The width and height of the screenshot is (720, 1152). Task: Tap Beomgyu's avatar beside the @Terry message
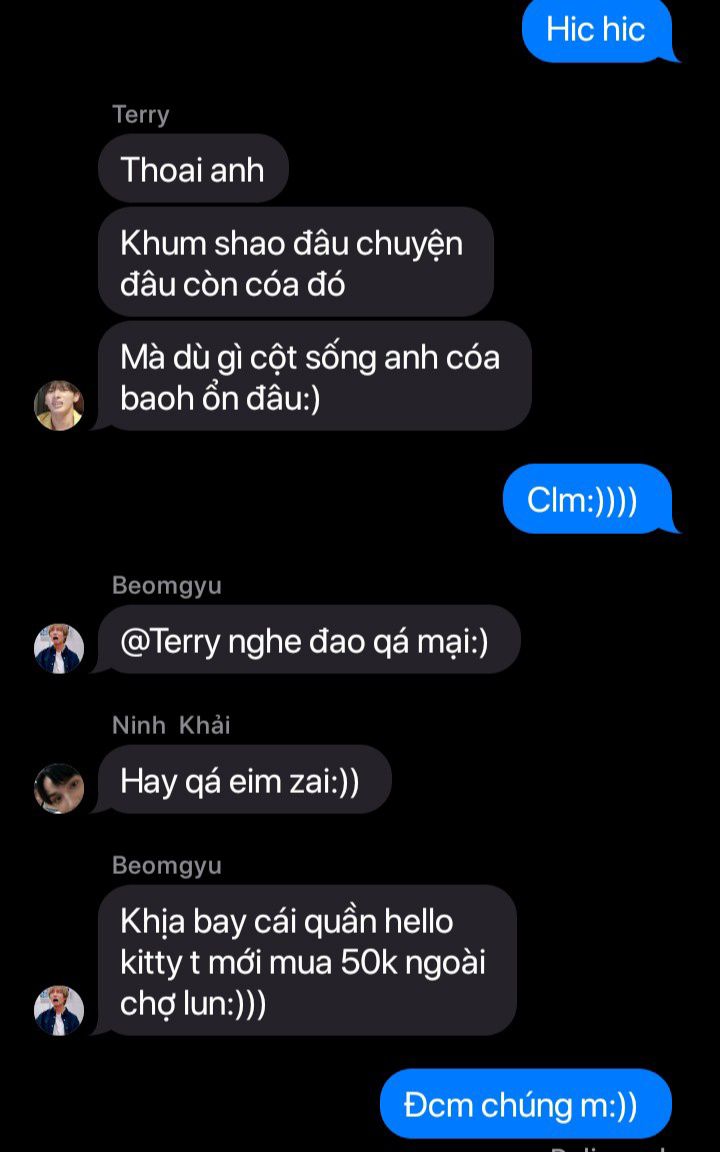(59, 648)
